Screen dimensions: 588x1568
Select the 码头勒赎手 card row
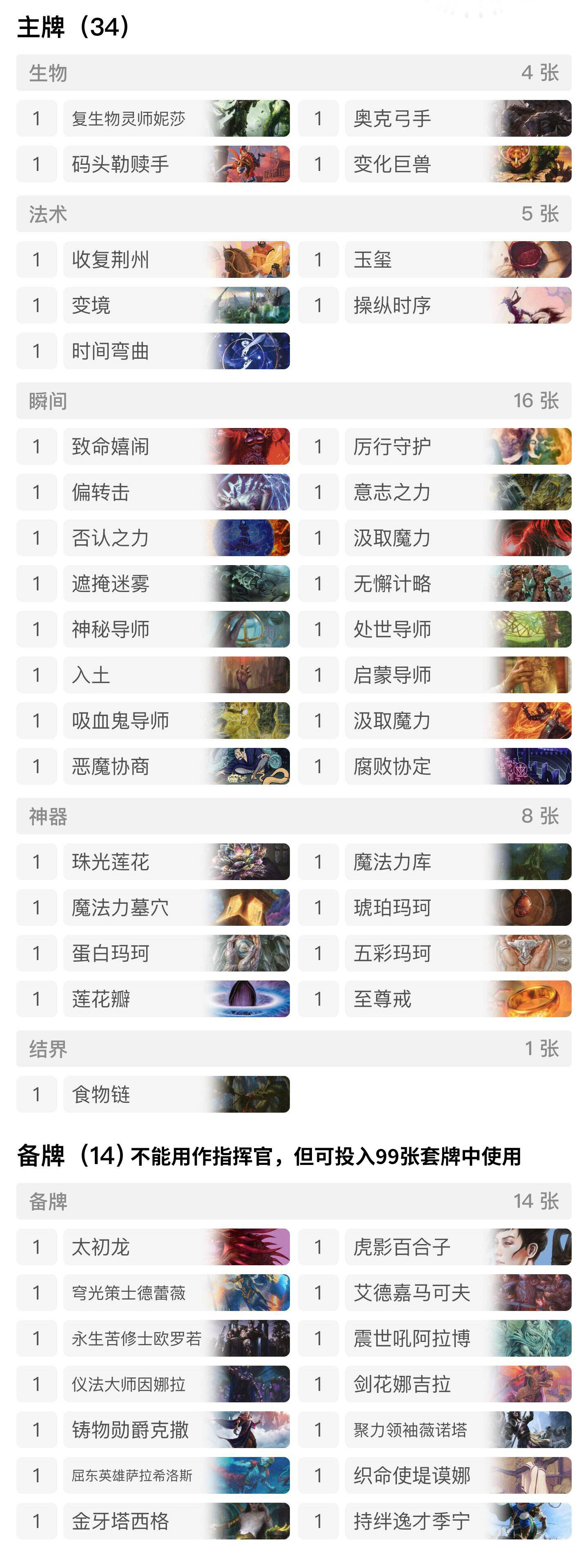(x=176, y=164)
